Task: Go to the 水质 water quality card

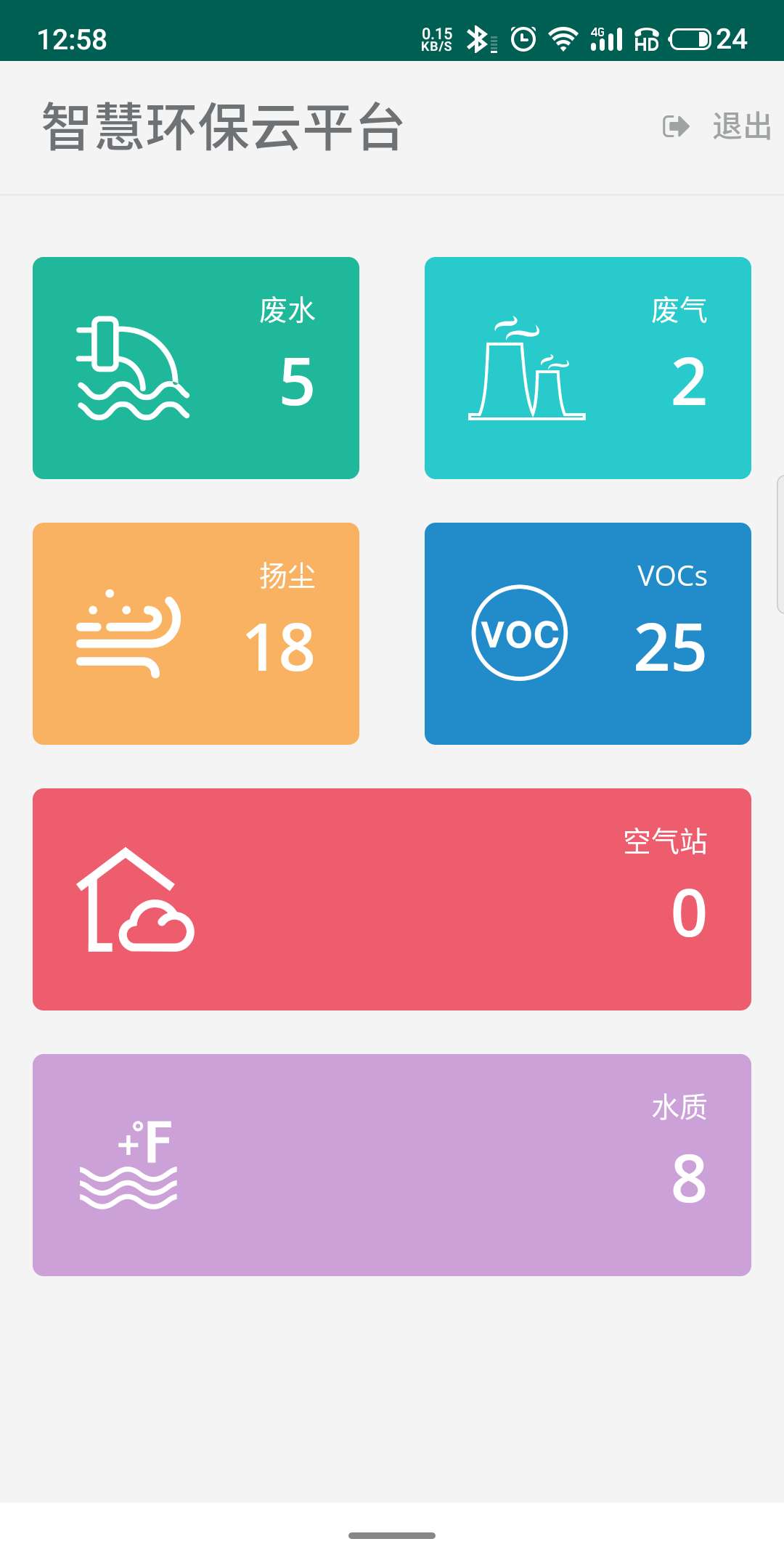Action: (392, 1165)
